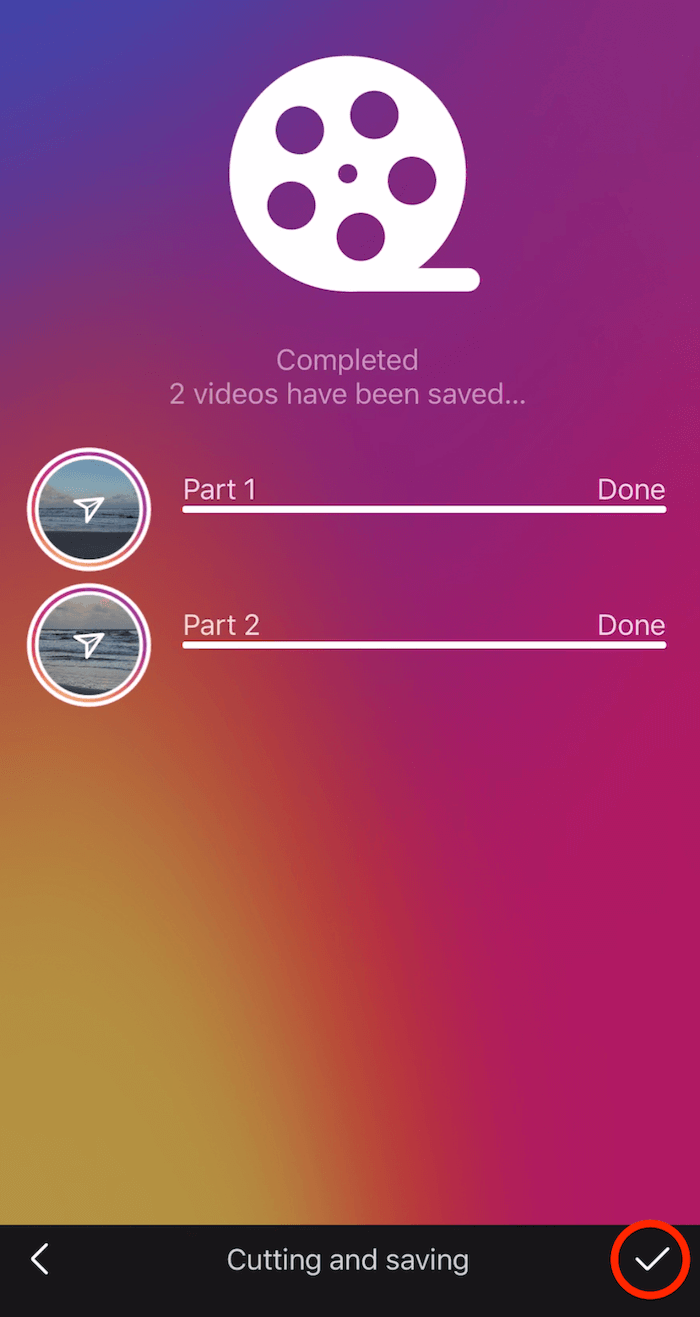Share the Part 1 video thumbnail

pyautogui.click(x=89, y=510)
